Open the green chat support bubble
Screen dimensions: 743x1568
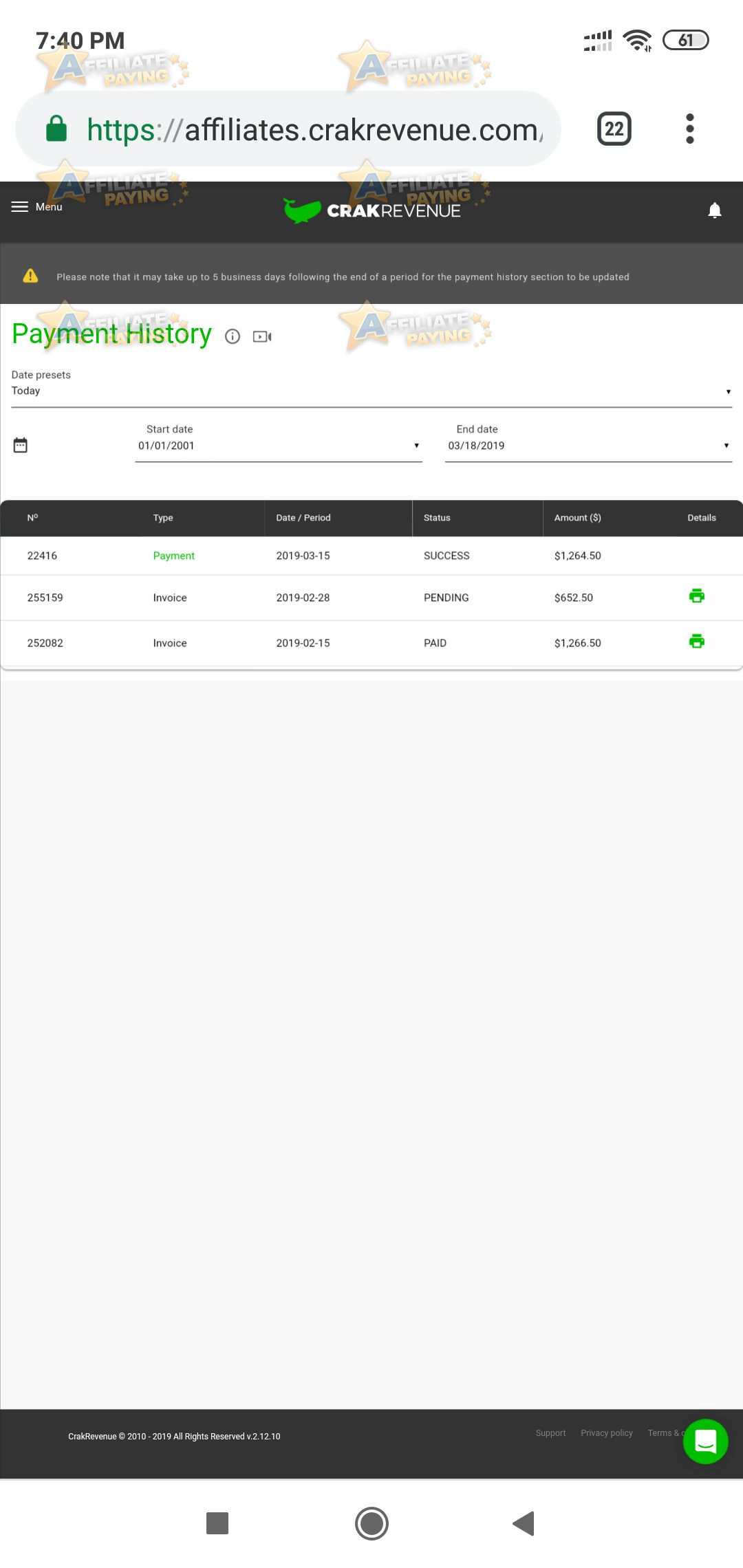[705, 1441]
